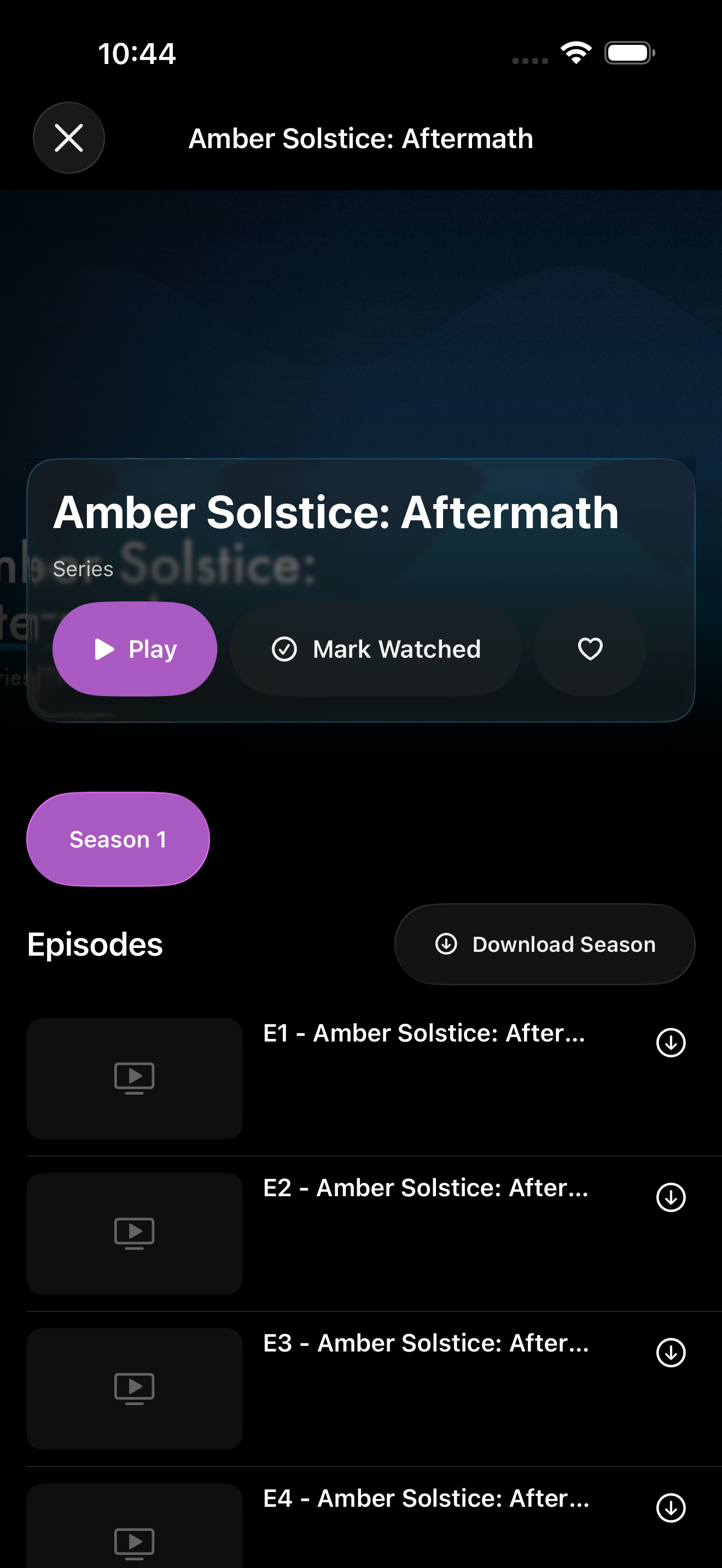Tap Download Season button
722x1568 pixels.
545,944
